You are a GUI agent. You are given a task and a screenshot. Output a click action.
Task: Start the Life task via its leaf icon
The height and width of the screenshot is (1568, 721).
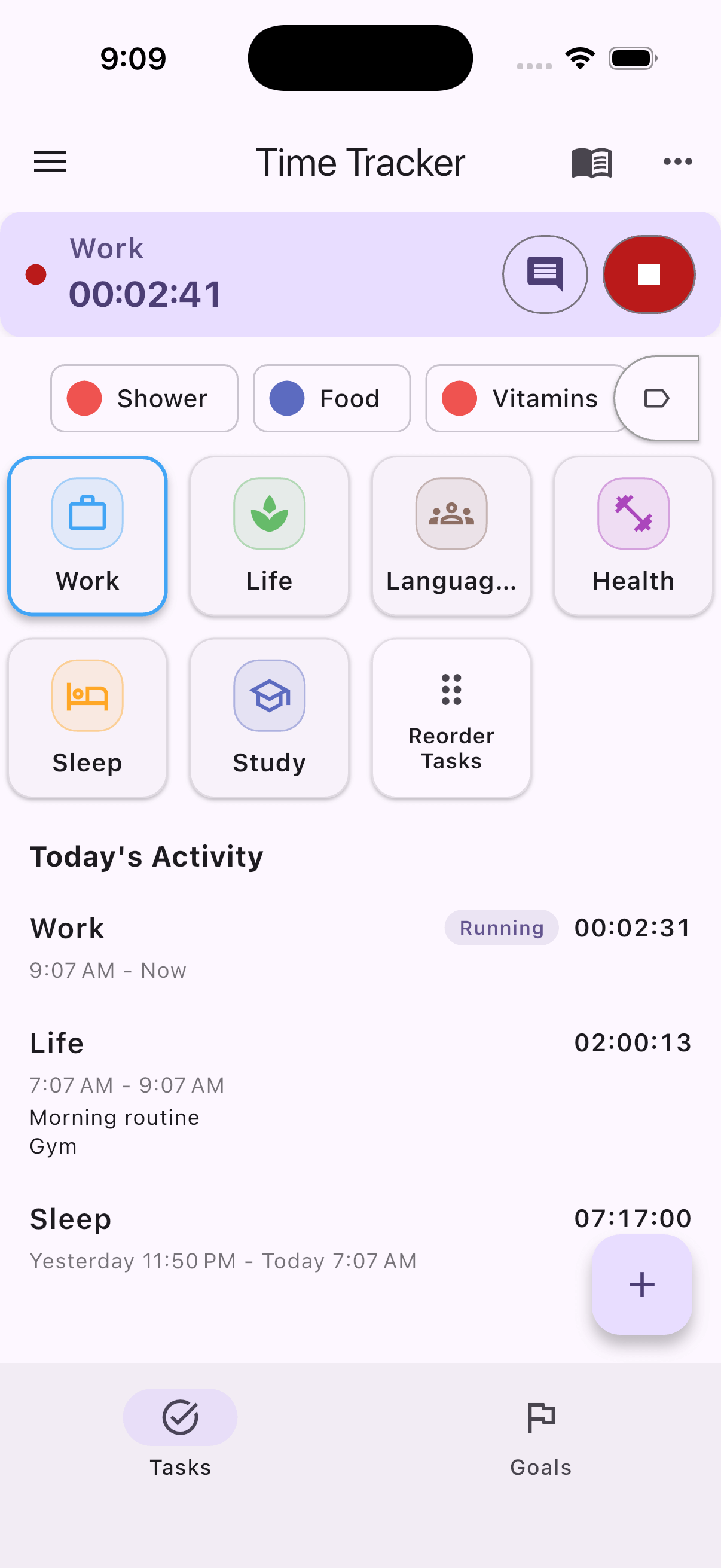(x=269, y=513)
